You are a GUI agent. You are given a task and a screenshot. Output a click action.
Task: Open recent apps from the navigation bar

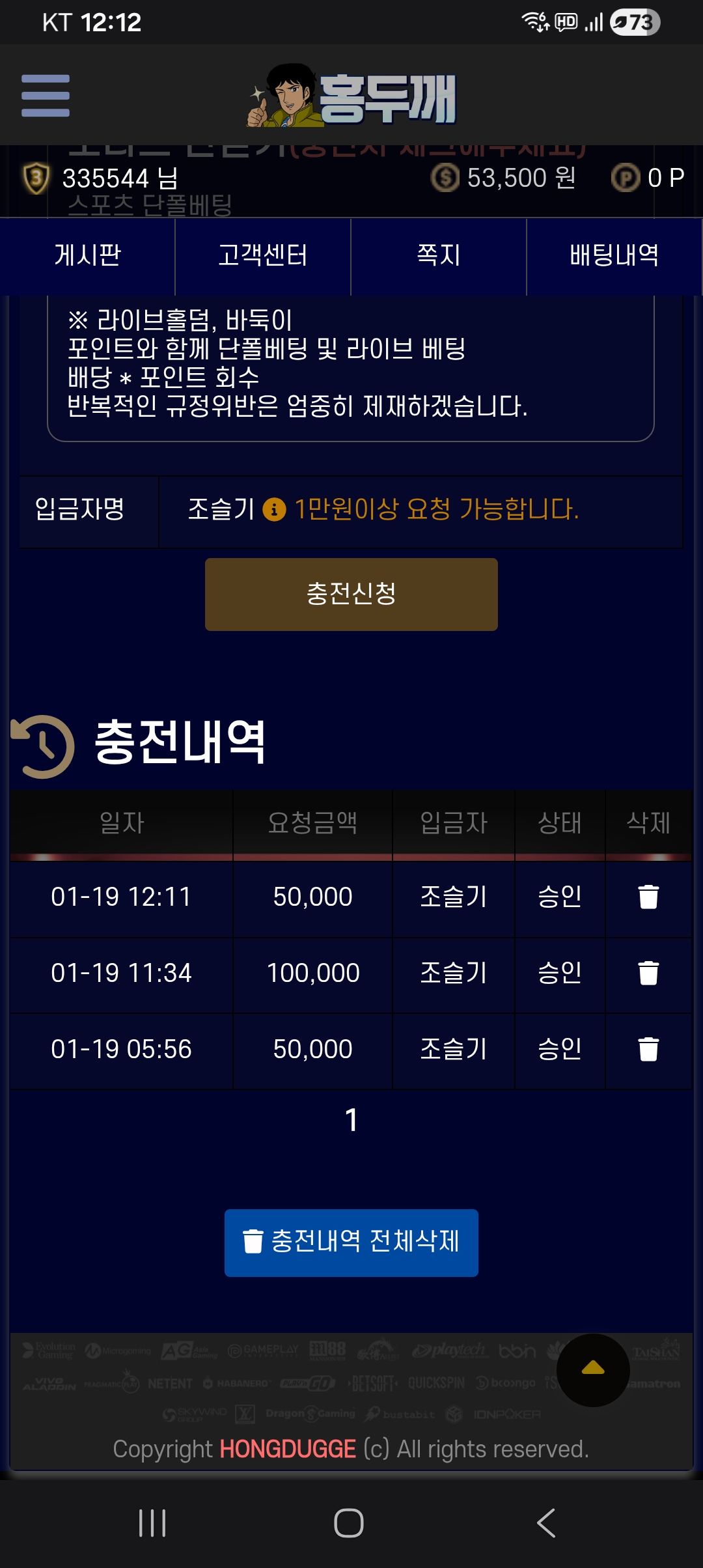pos(152,1523)
